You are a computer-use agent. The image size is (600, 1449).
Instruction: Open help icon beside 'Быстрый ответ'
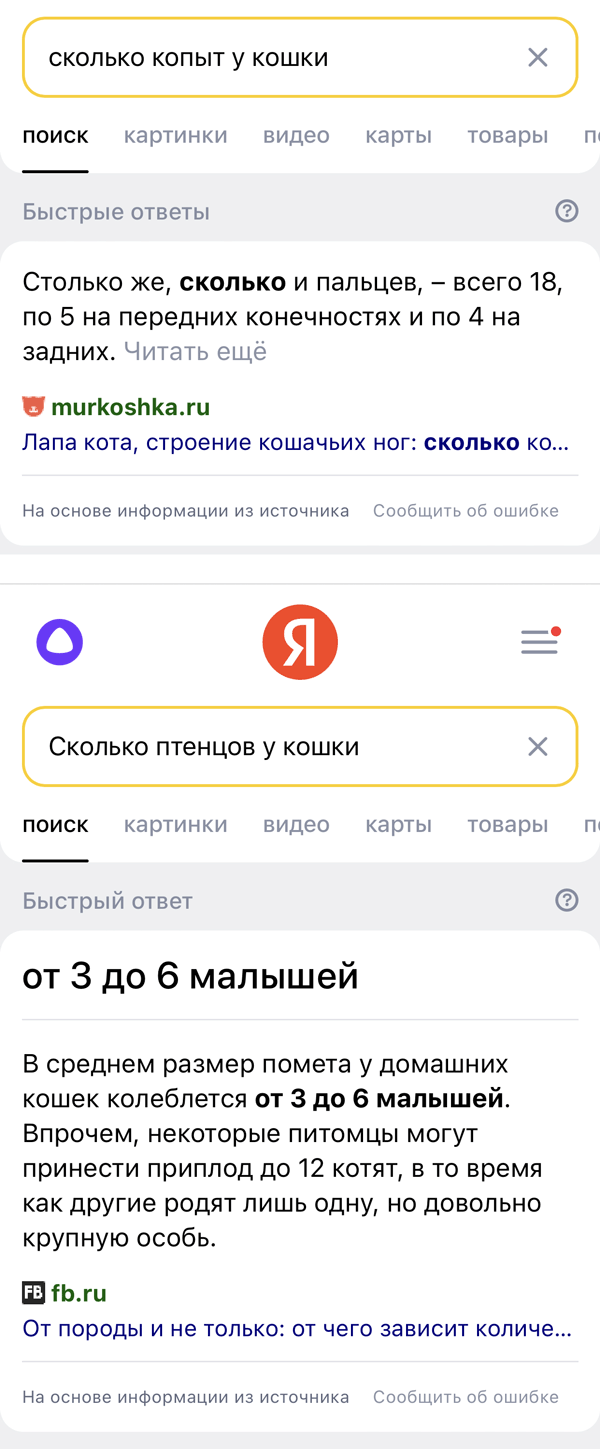(x=567, y=901)
